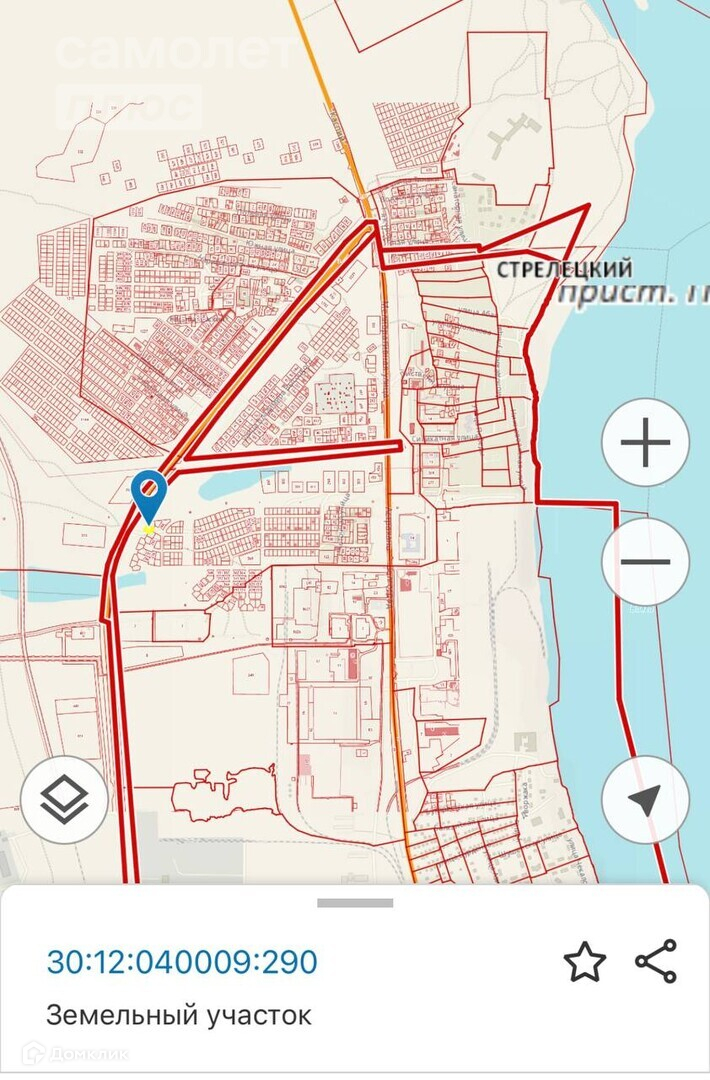Viewport: 710px width, 1080px height.
Task: Open cadastral number 30:12:040009:290
Action: tap(182, 963)
